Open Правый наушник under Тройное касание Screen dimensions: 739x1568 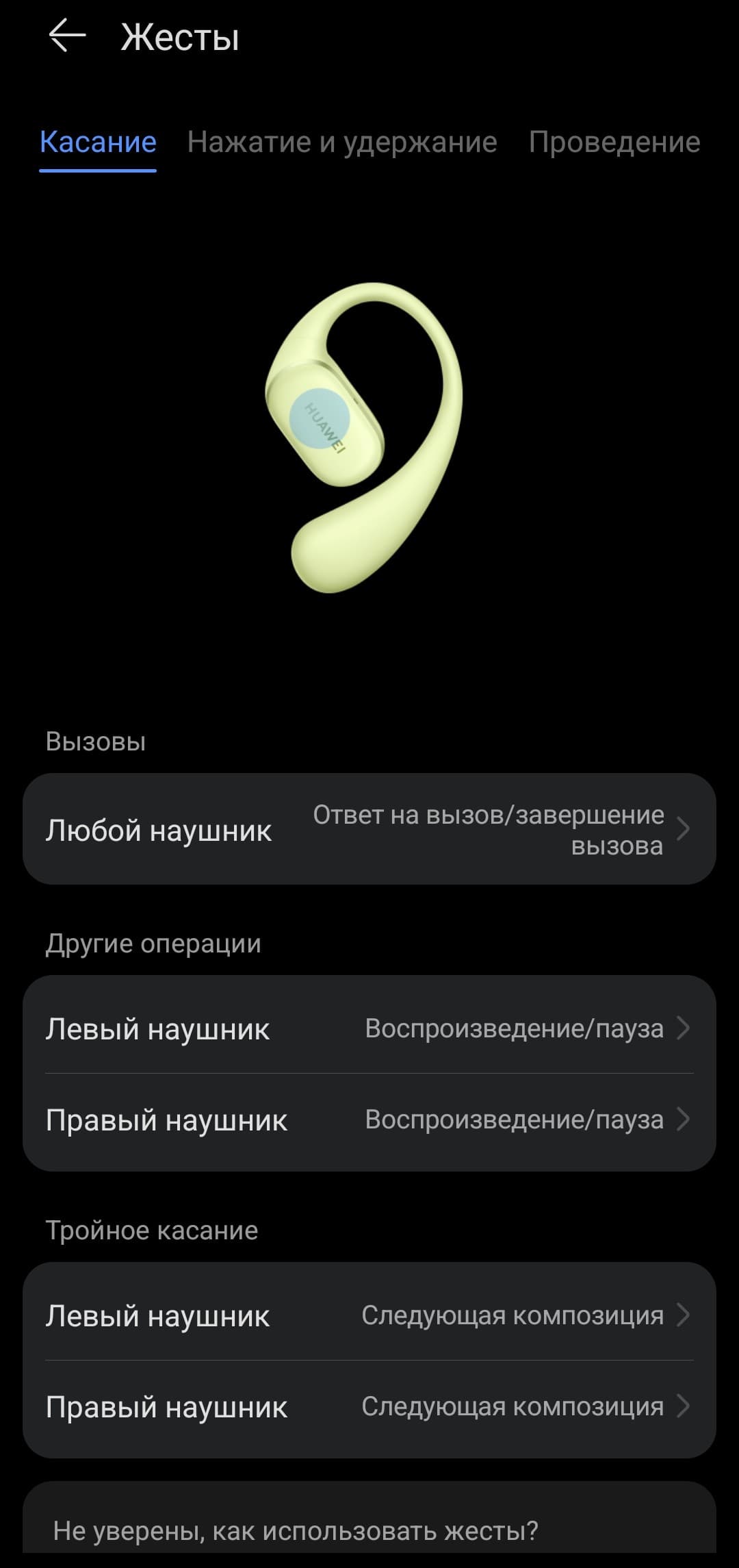point(369,1407)
